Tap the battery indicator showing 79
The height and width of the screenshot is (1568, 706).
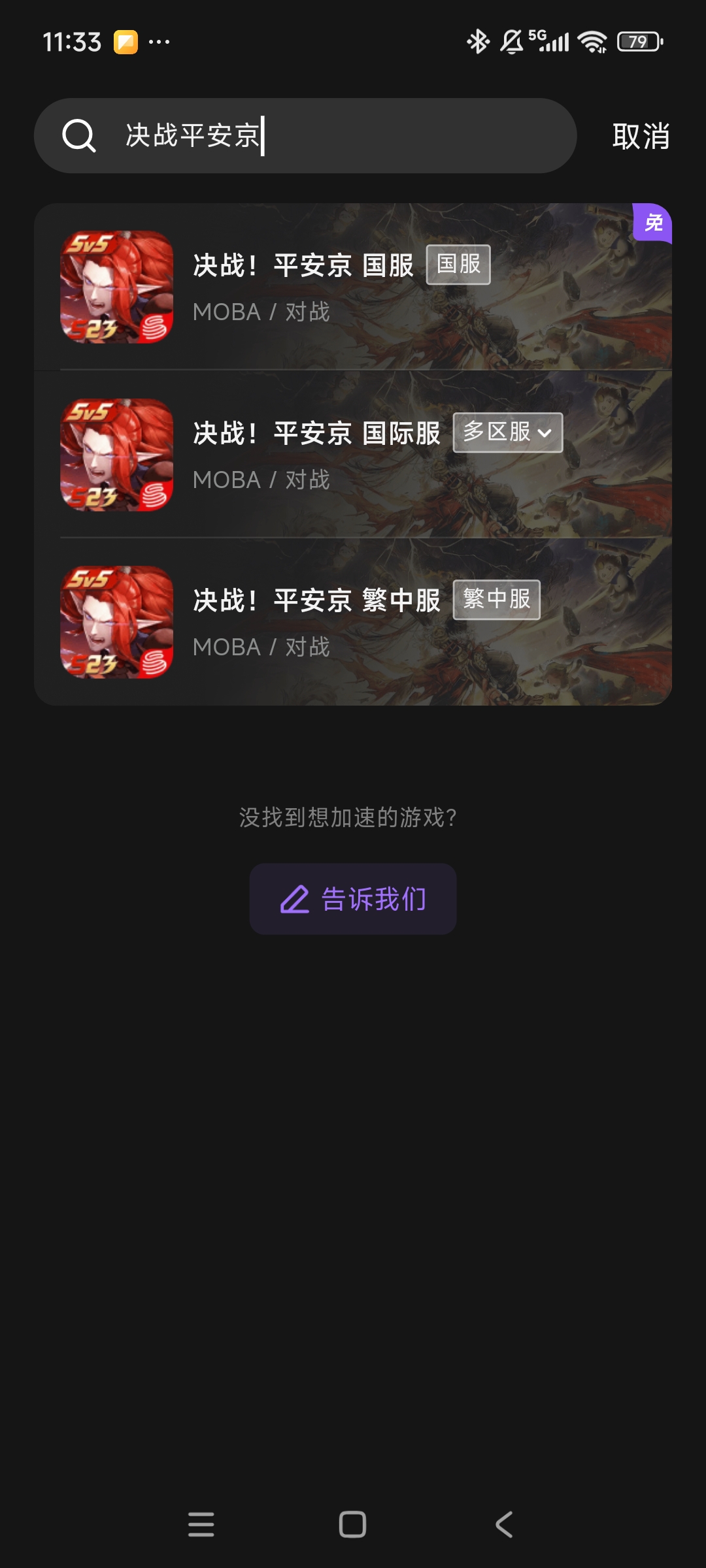639,41
